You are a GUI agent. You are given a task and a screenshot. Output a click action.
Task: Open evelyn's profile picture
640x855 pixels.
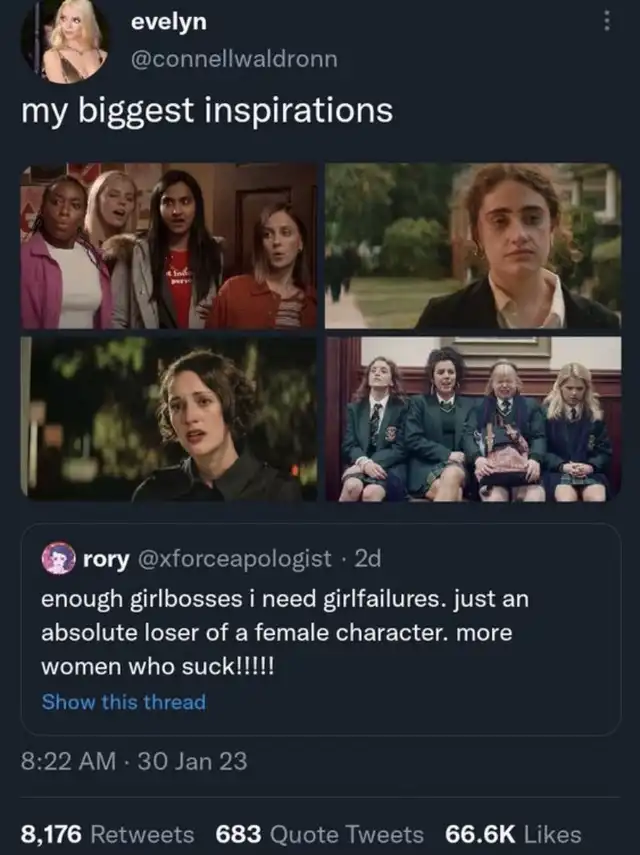65,40
